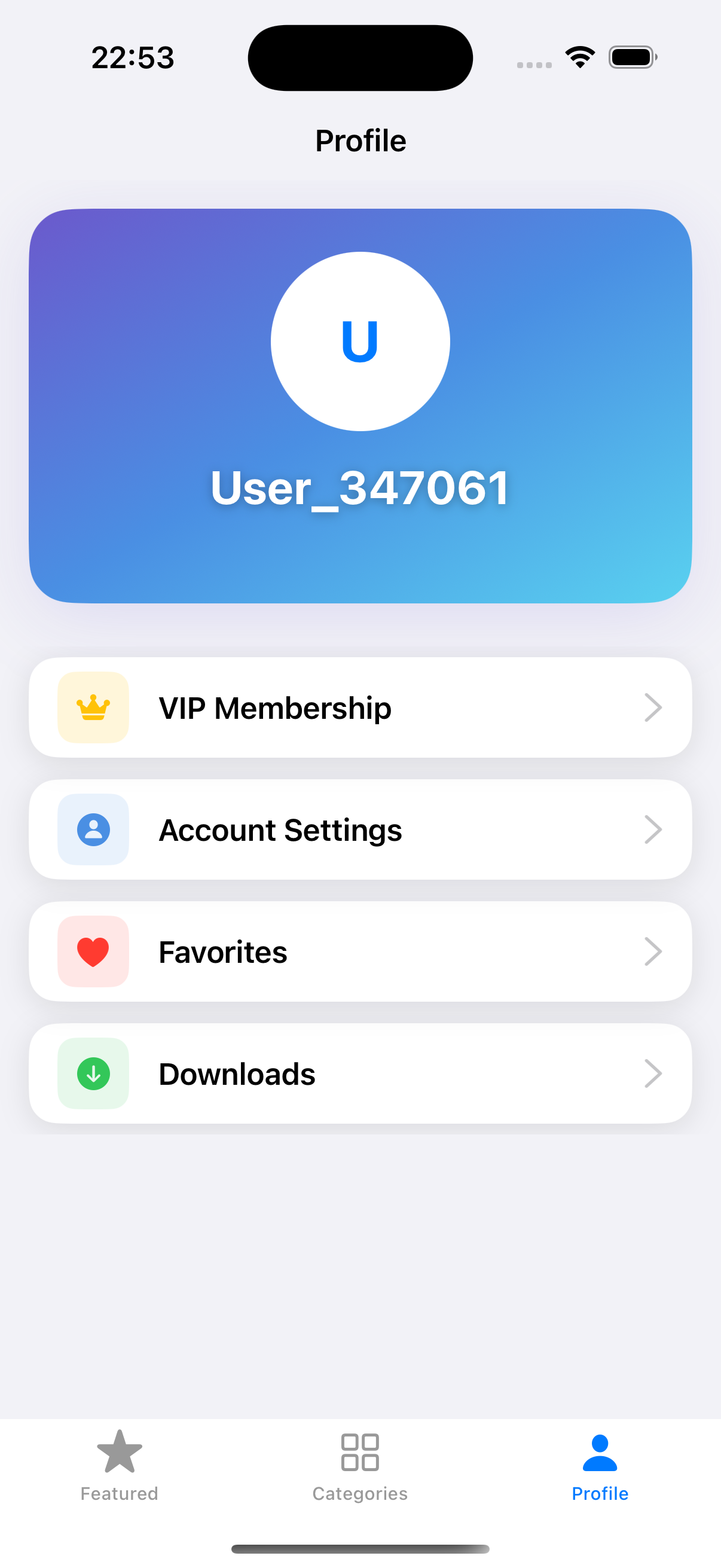
Task: Open the Favorites list
Action: point(360,951)
